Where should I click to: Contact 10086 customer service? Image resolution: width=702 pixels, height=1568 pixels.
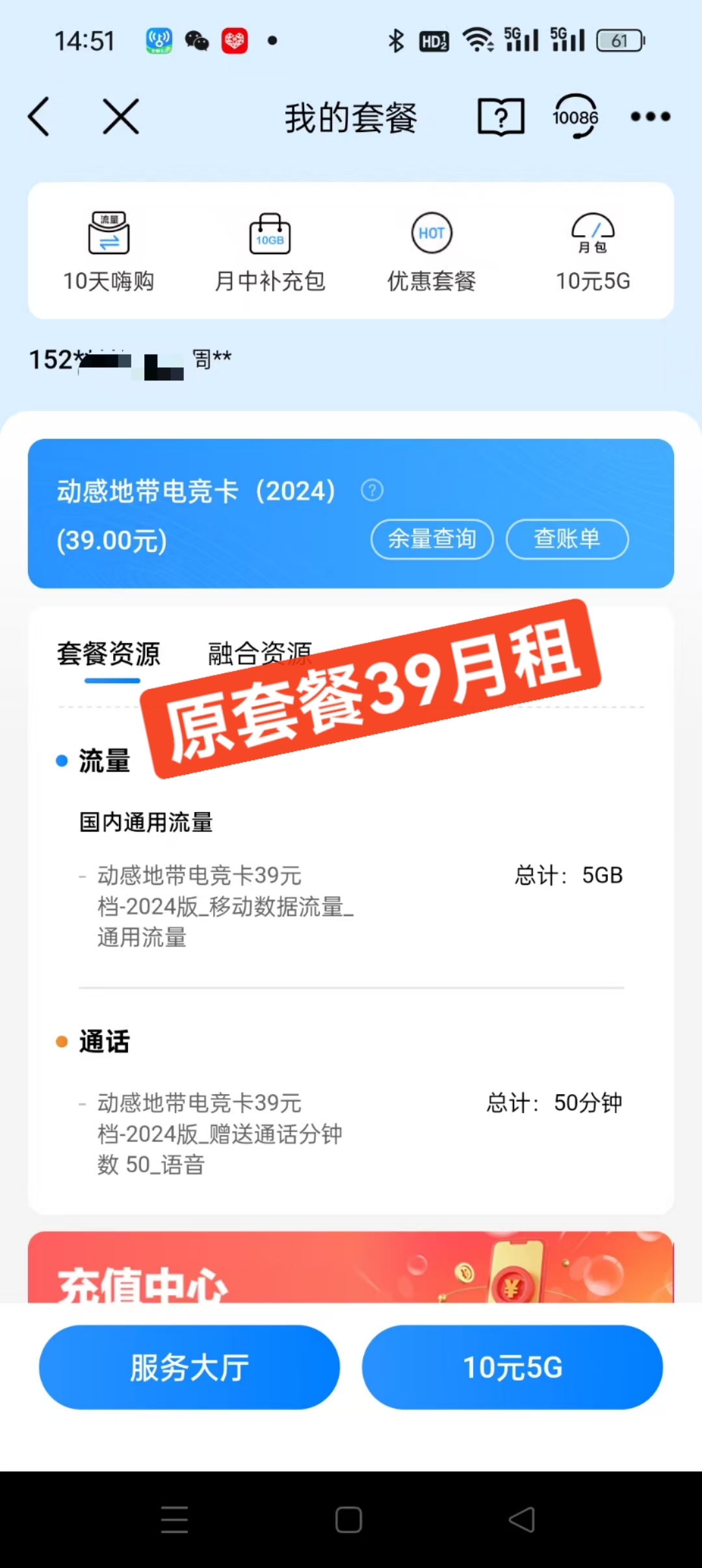click(x=575, y=117)
